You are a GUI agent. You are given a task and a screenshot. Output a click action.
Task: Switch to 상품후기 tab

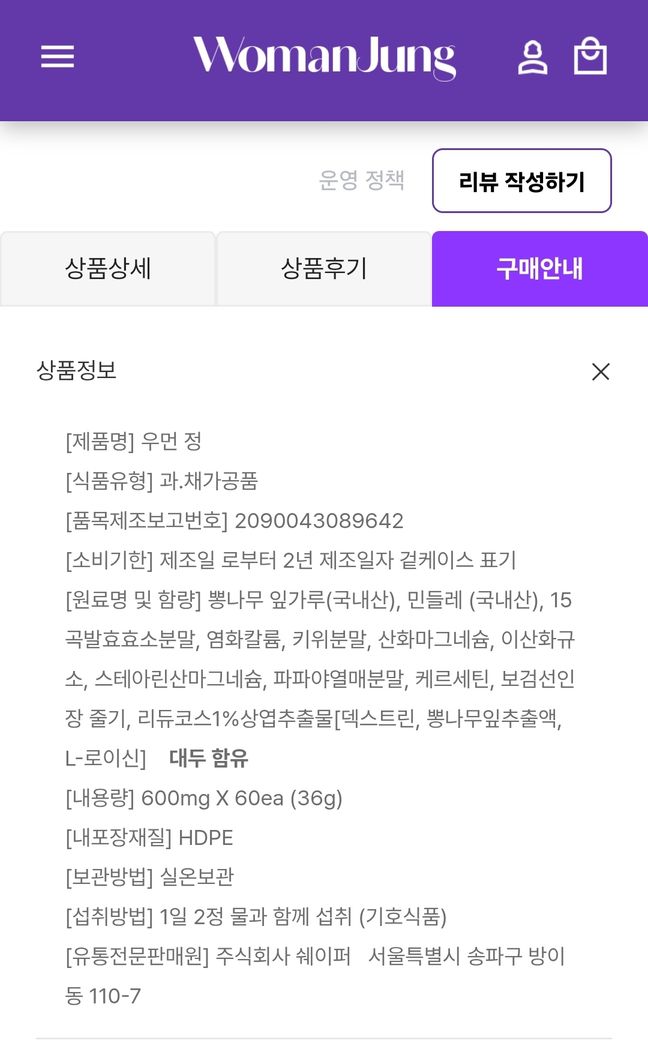click(x=324, y=269)
